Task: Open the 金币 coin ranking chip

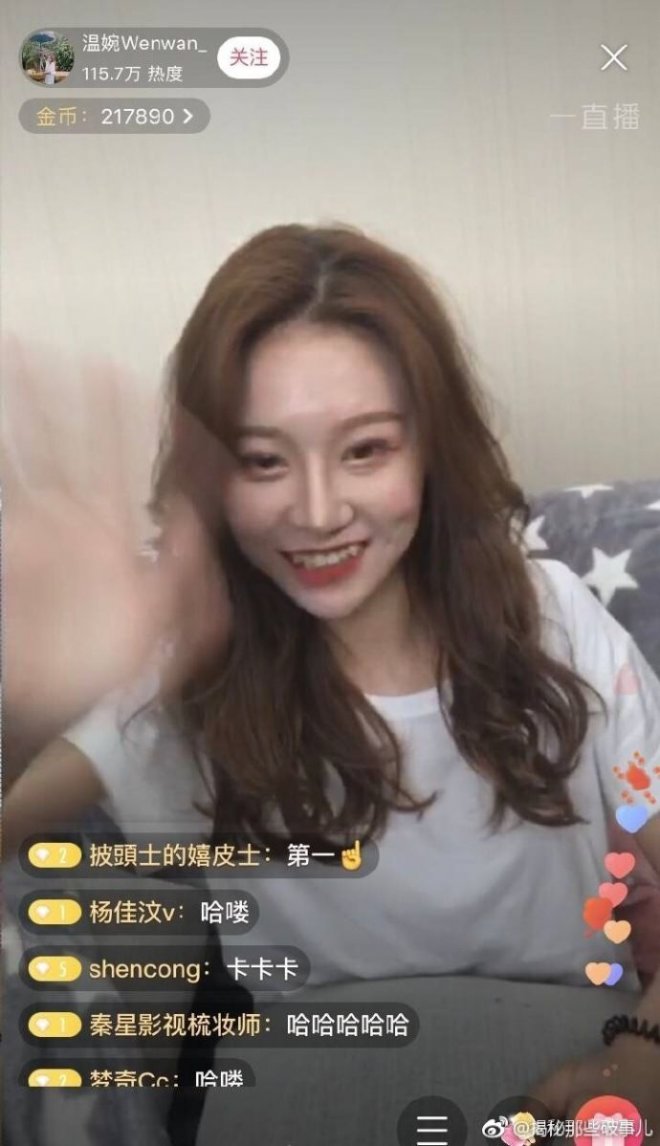Action: click(115, 116)
